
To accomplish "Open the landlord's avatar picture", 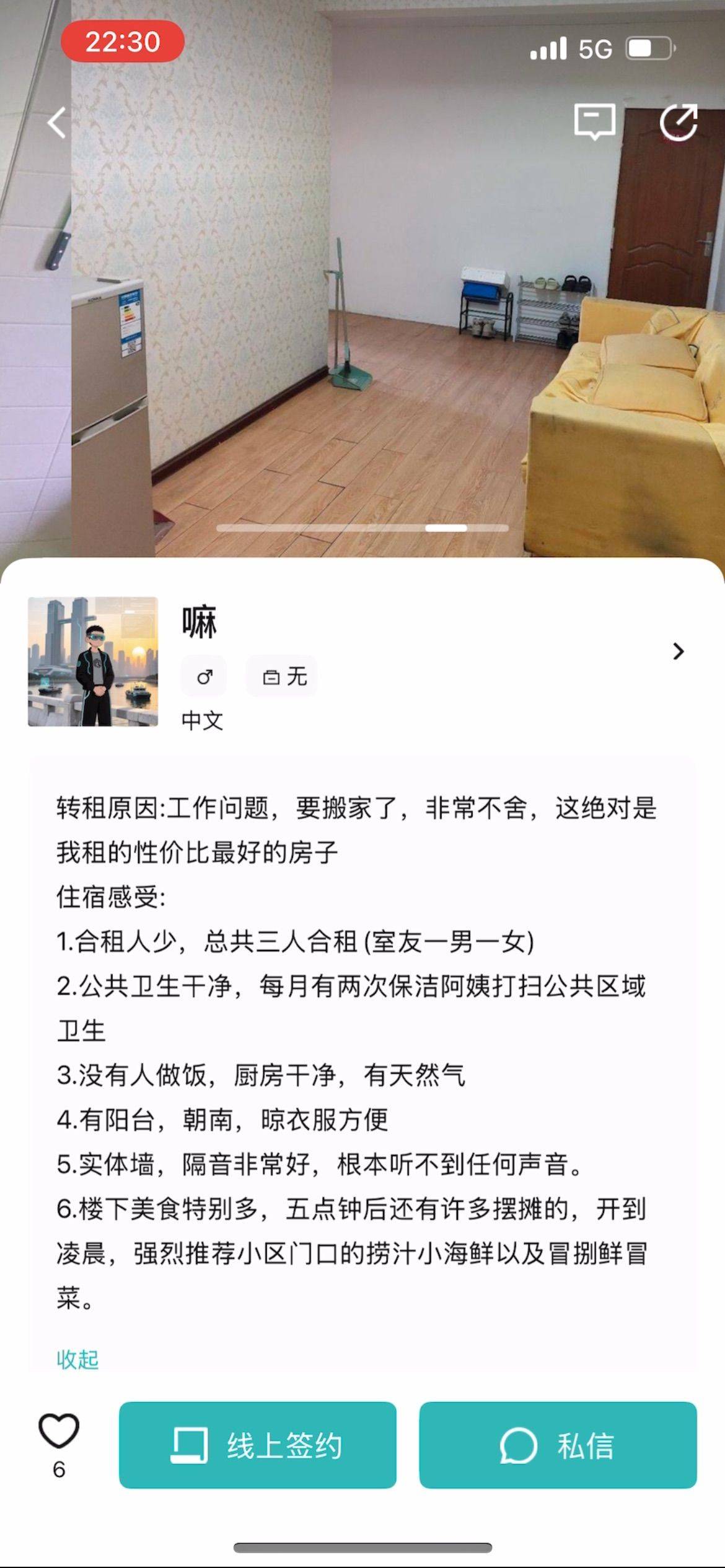I will [93, 661].
